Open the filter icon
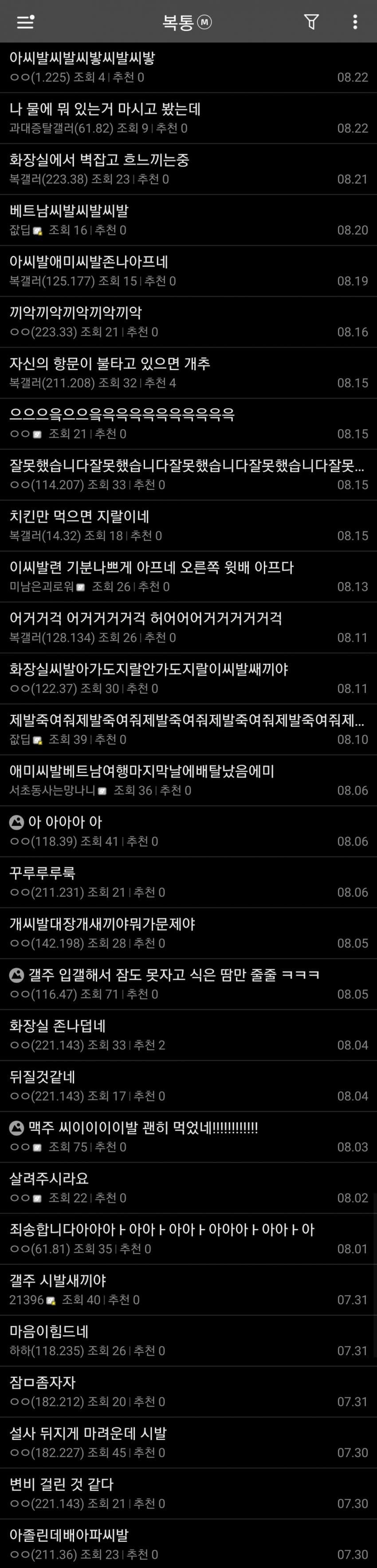This screenshot has width=377, height=1568. 311,22
